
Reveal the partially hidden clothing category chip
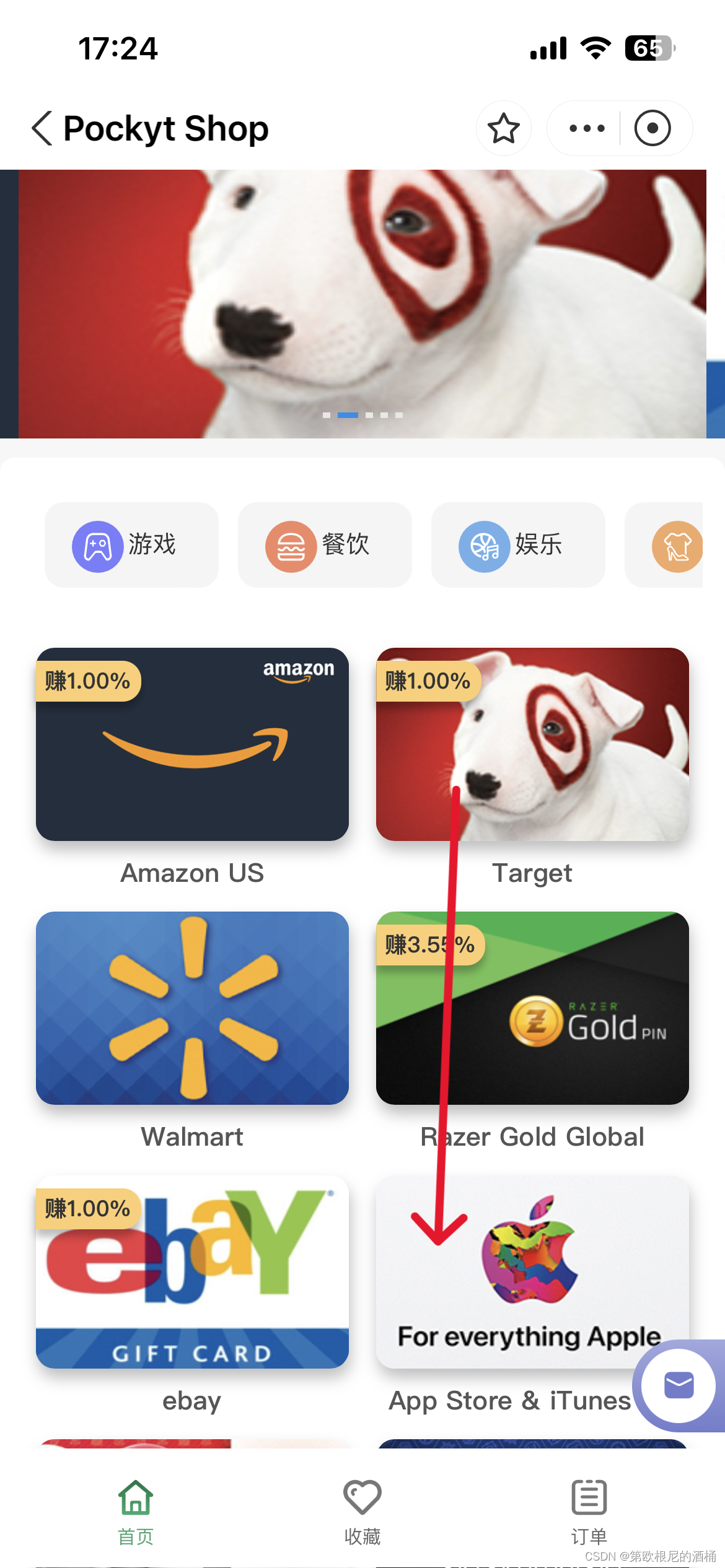675,545
